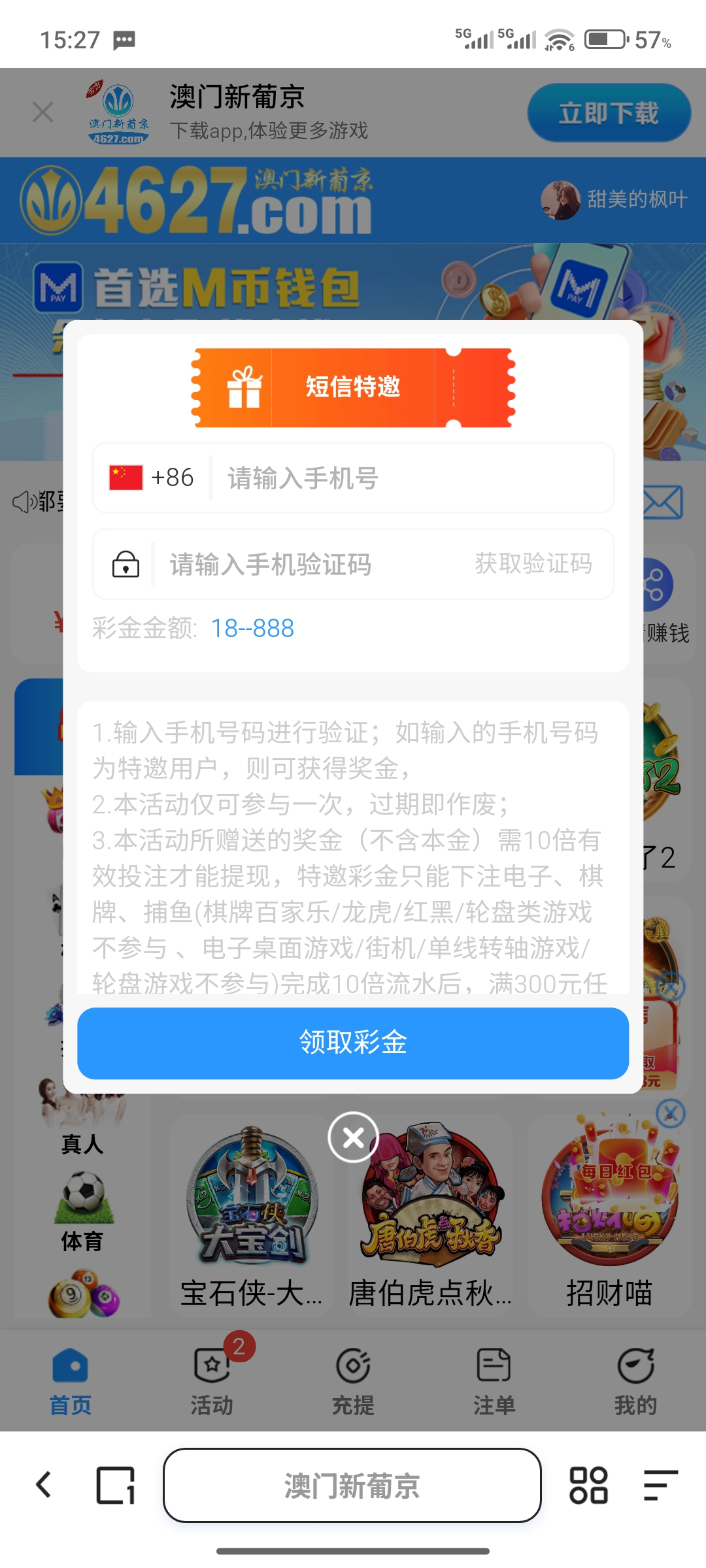The width and height of the screenshot is (706, 1568).
Task: Go to the 首页 tab
Action: [x=71, y=1377]
